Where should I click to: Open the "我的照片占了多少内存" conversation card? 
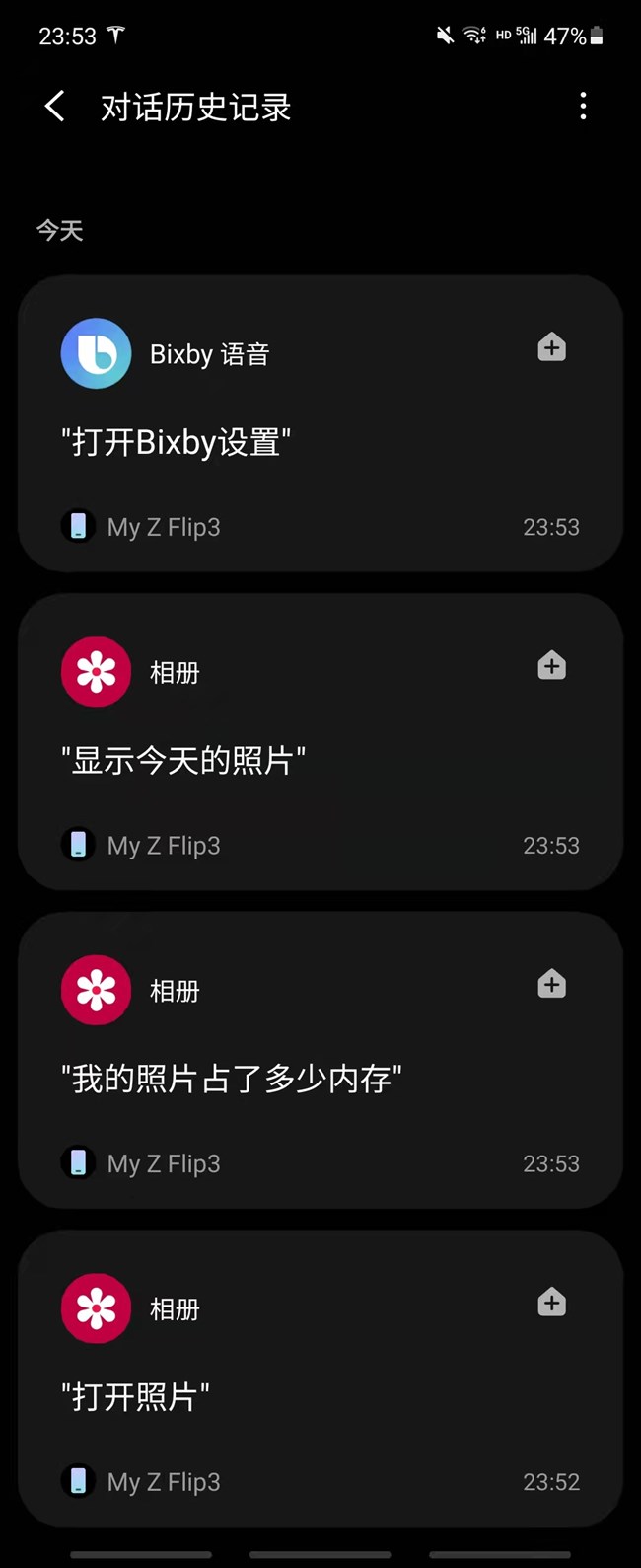(x=320, y=1080)
